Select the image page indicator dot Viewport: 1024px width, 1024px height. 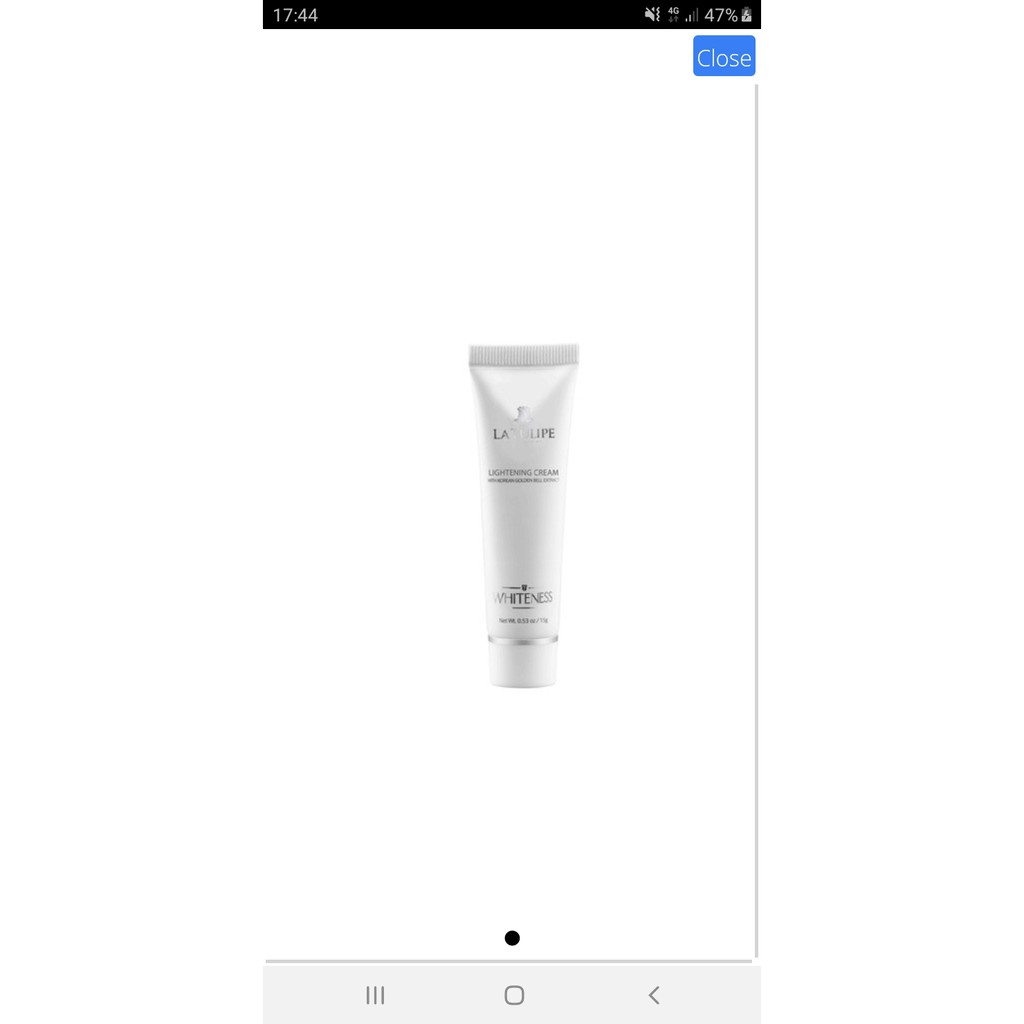pyautogui.click(x=512, y=938)
